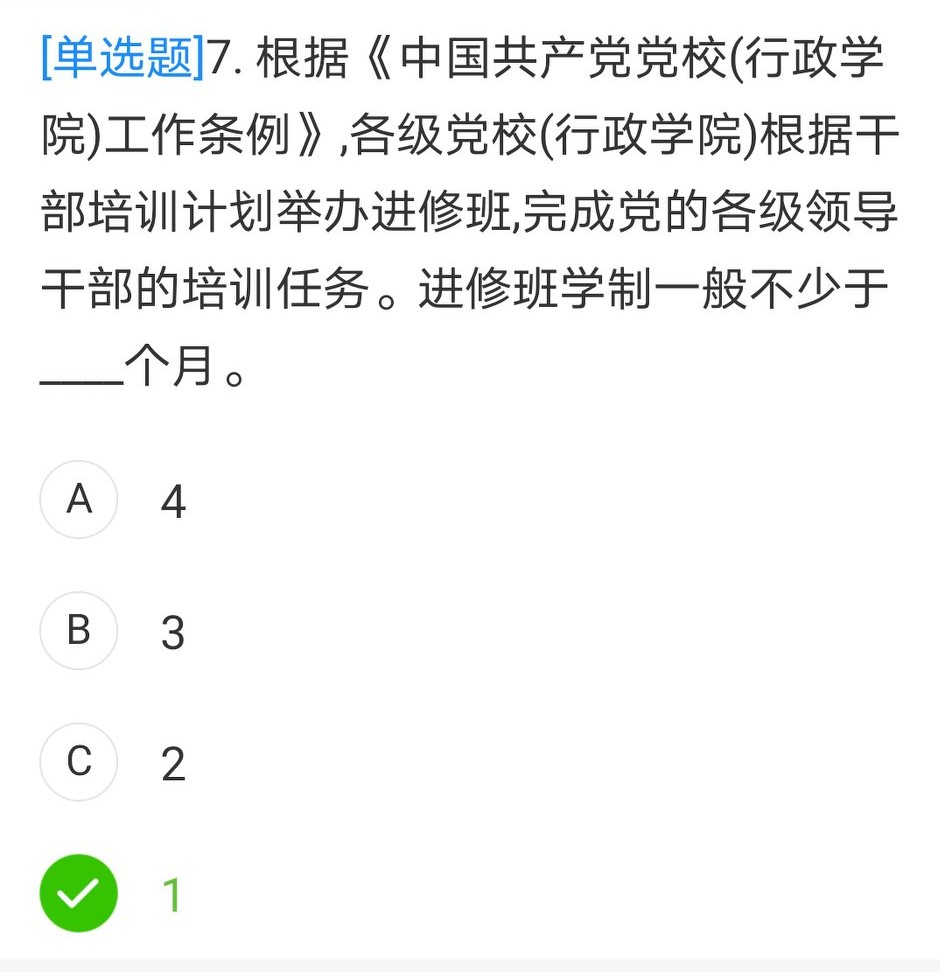Select option A with answer 4

click(79, 500)
